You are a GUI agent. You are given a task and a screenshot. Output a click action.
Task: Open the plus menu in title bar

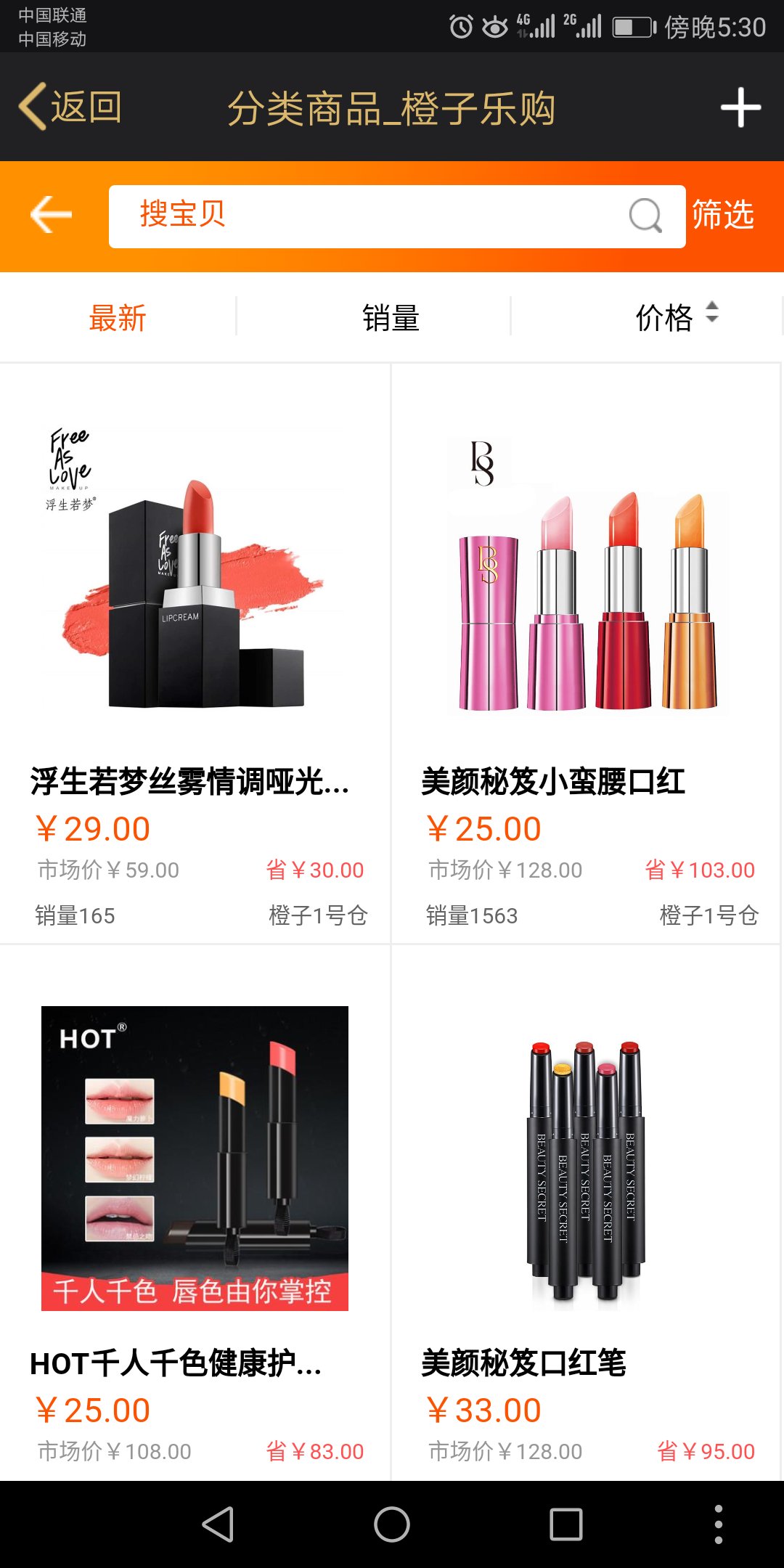740,107
